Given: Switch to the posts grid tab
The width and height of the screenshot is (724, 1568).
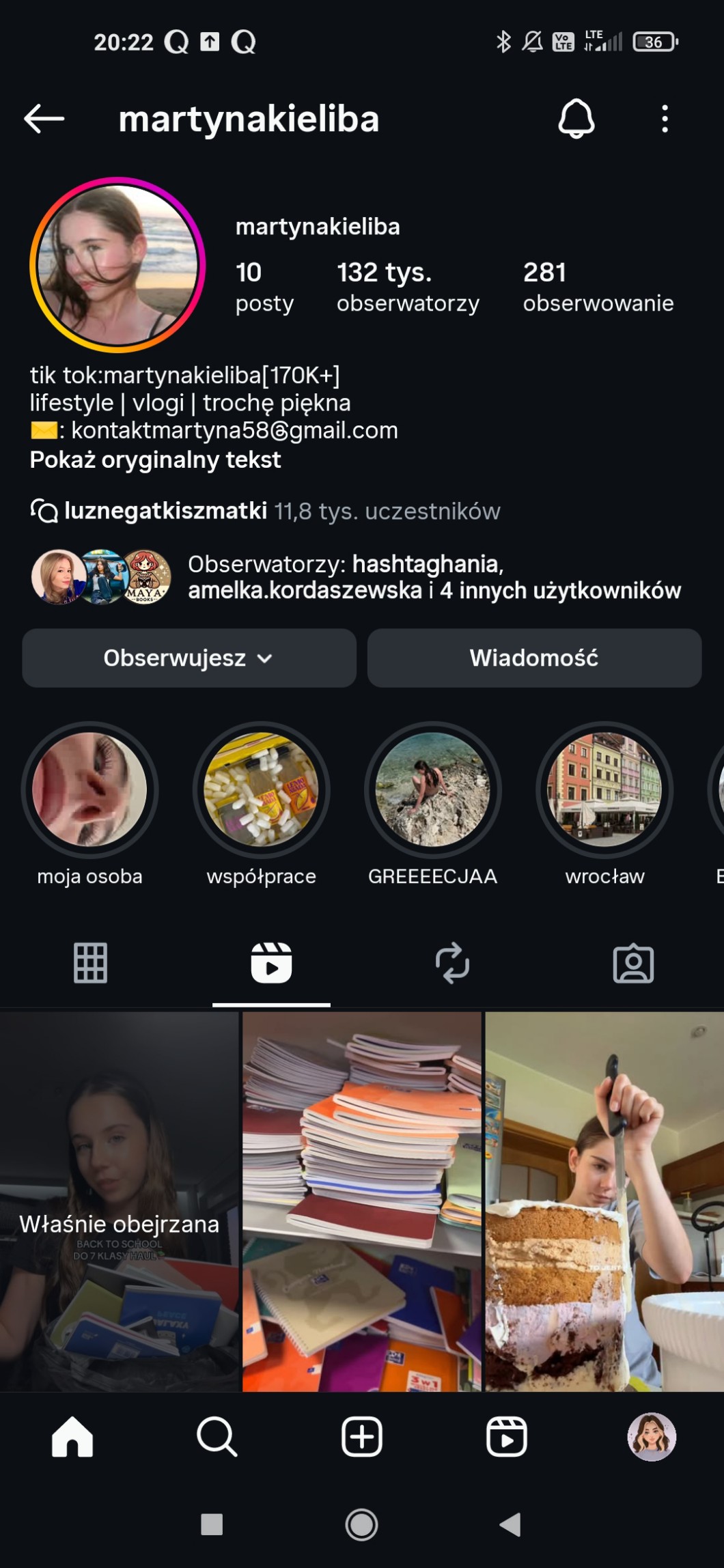Looking at the screenshot, I should click(90, 964).
